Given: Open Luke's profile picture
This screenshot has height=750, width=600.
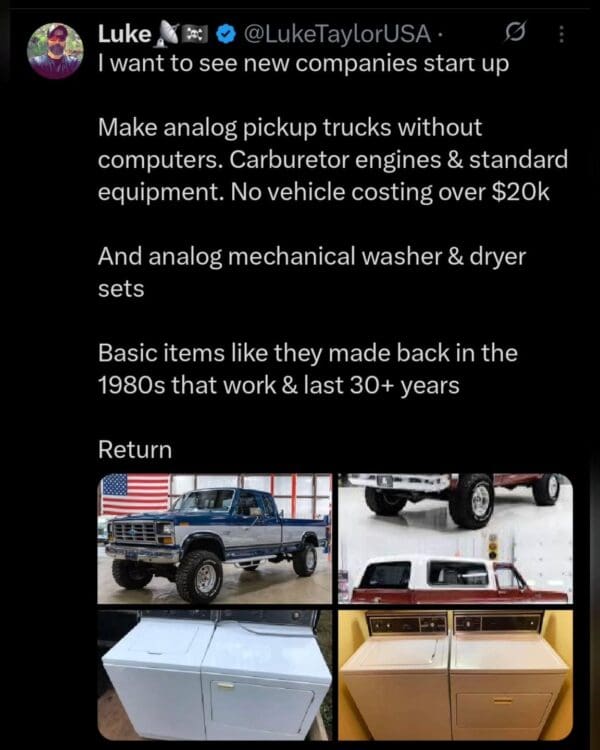Looking at the screenshot, I should (x=54, y=50).
